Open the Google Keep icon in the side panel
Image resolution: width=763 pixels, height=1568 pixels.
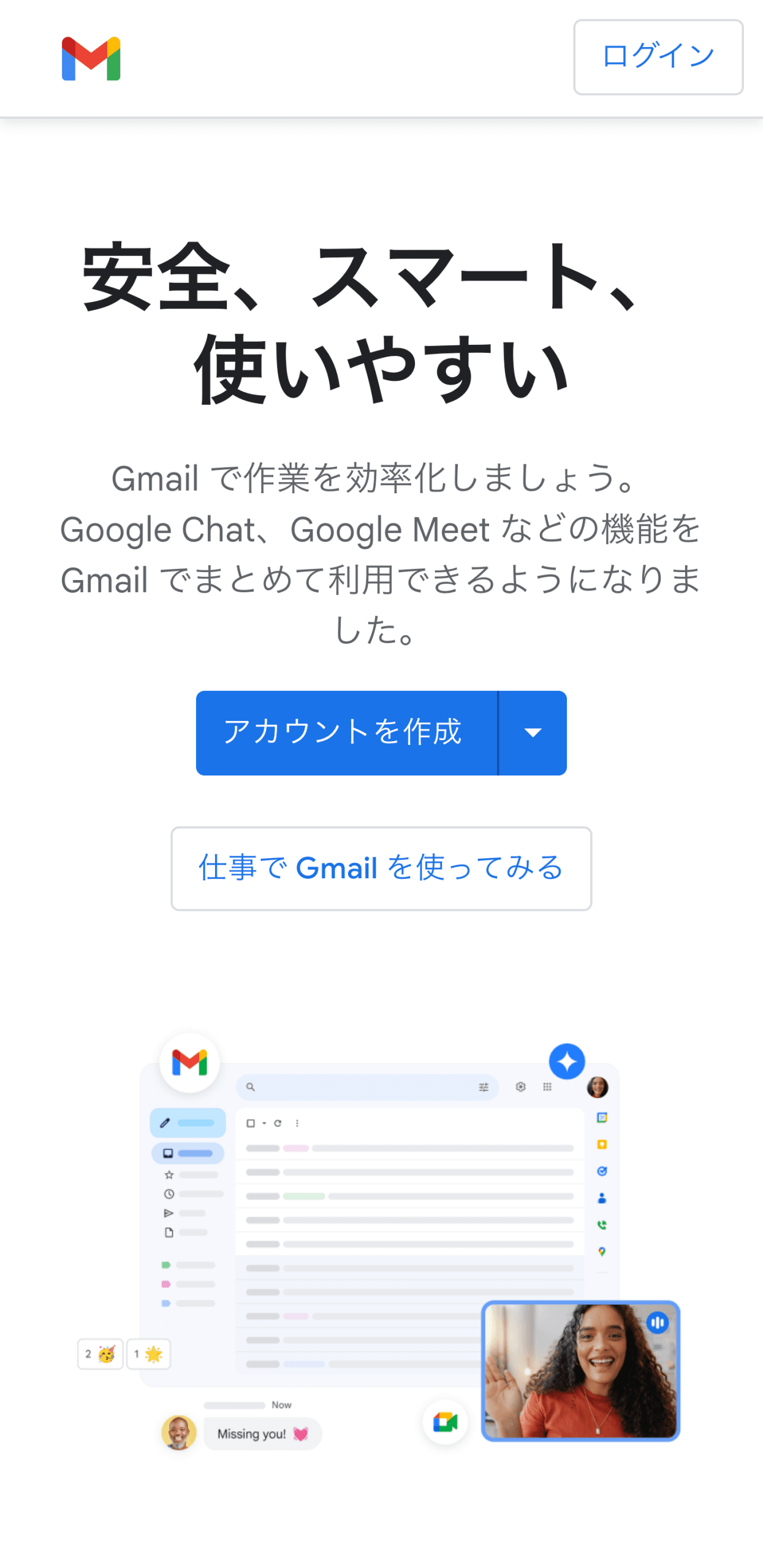coord(602,1144)
